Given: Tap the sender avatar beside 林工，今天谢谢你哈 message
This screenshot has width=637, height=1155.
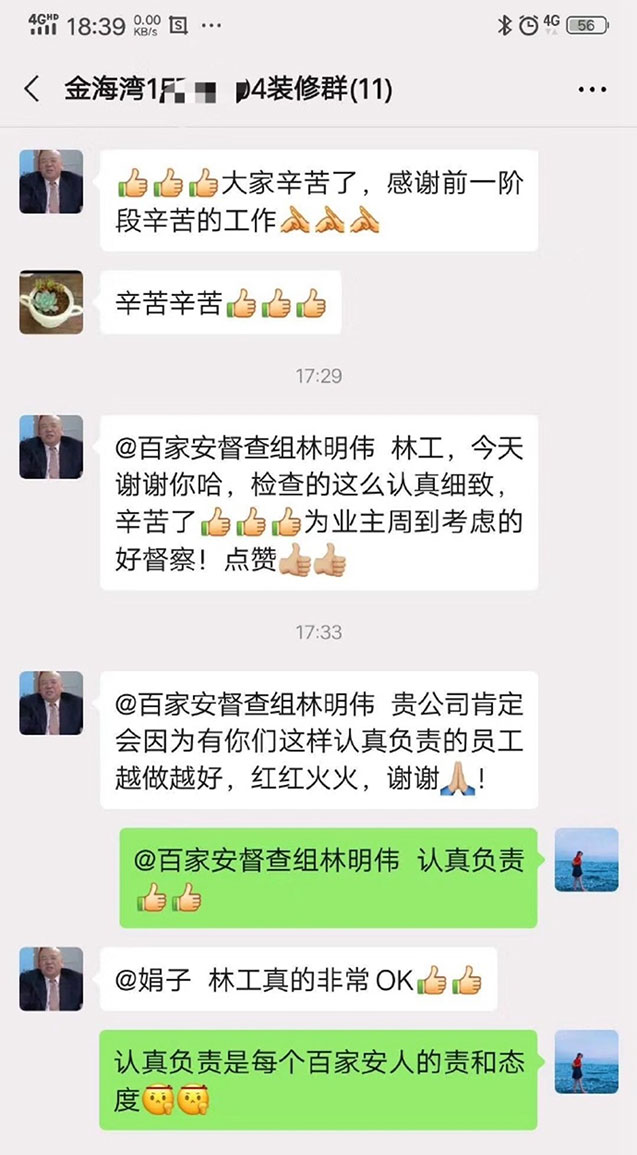Looking at the screenshot, I should (51, 447).
